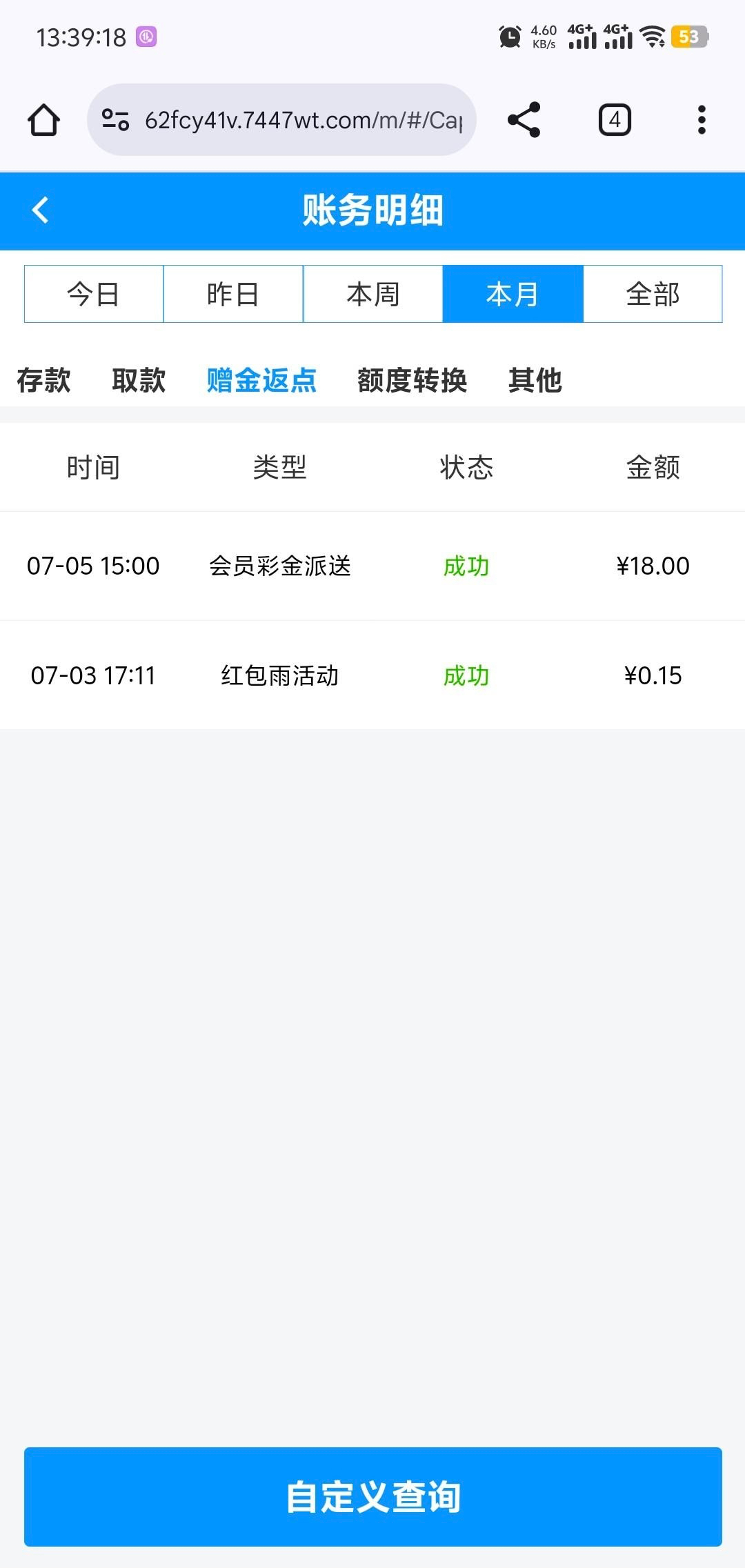Tap the 自定义查询 button
The image size is (745, 1568).
click(x=372, y=1496)
